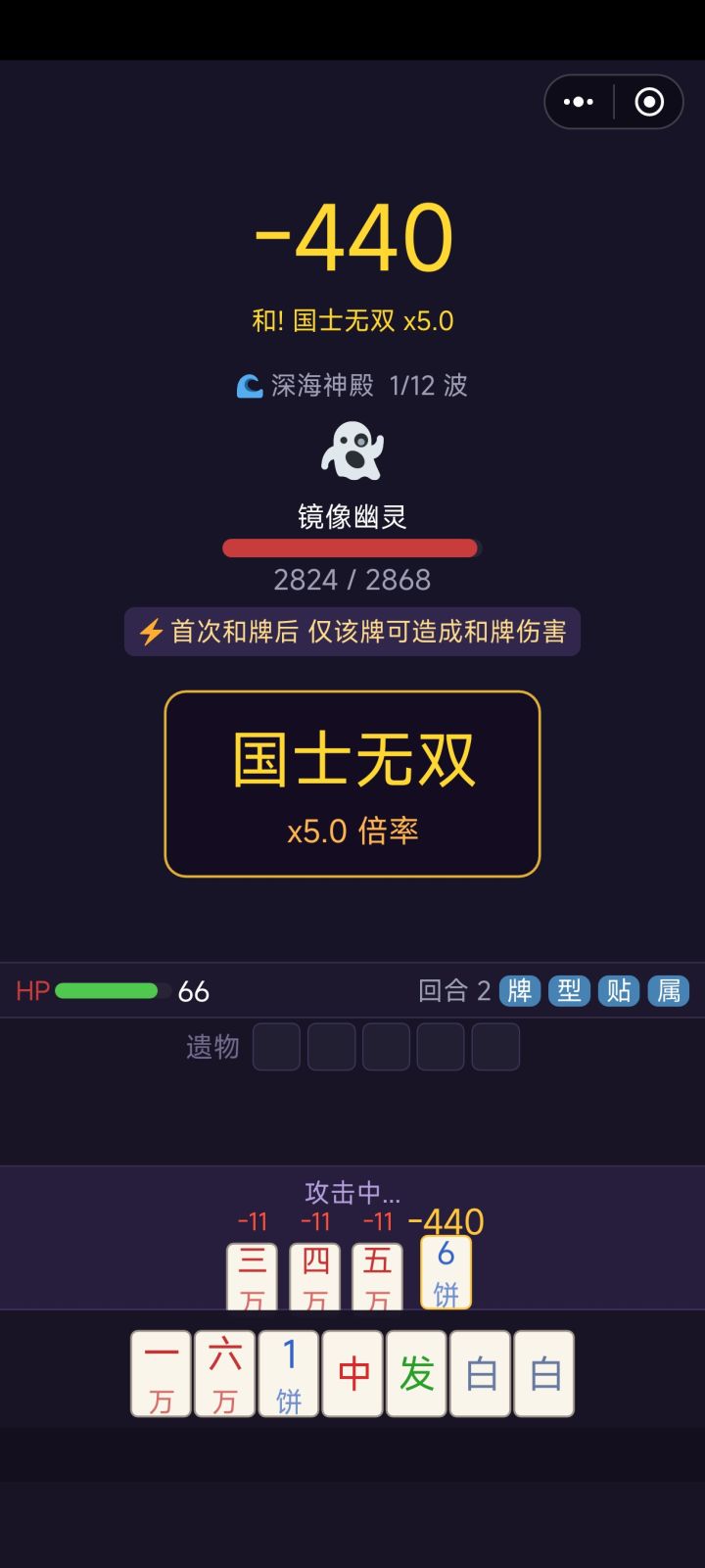Viewport: 705px width, 1568px height.
Task: Toggle selection of the first 白 tile
Action: point(480,1371)
